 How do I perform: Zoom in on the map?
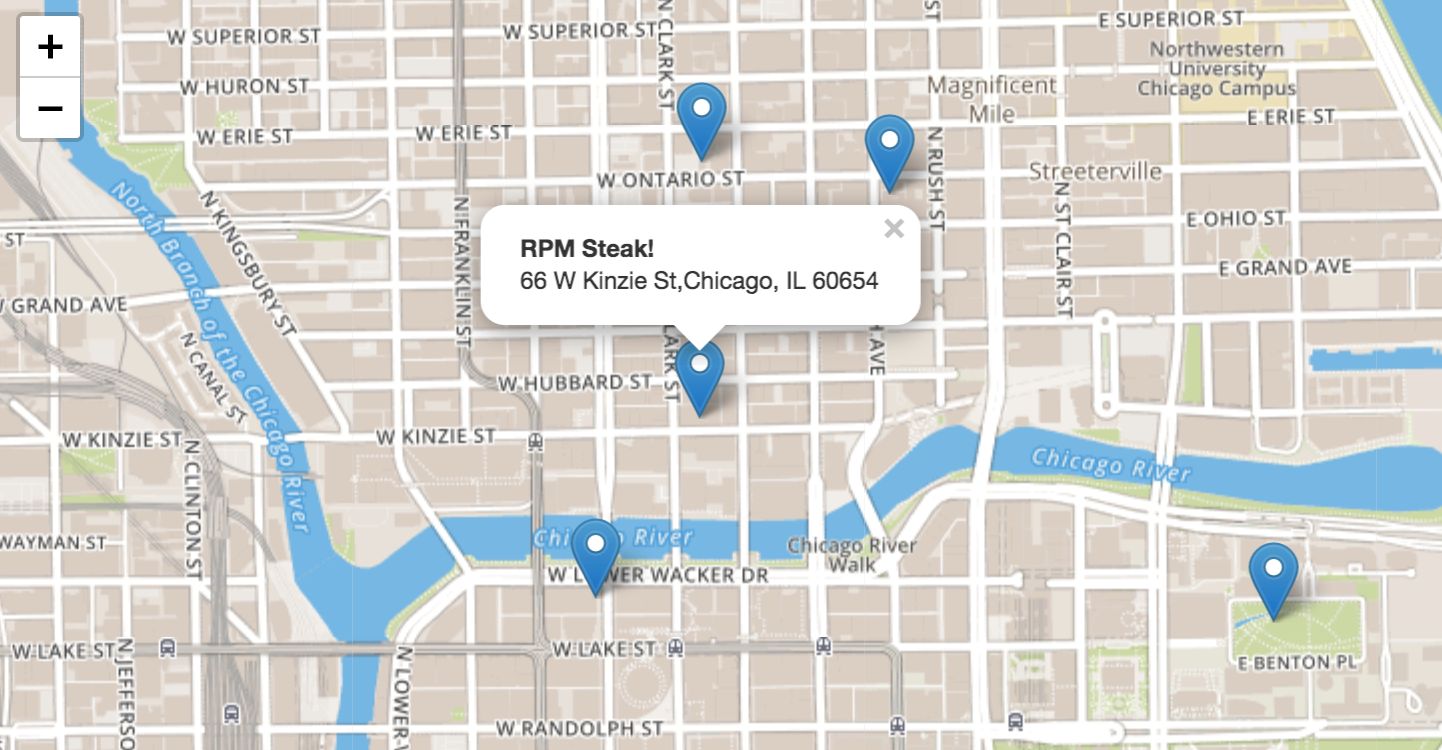coord(50,47)
